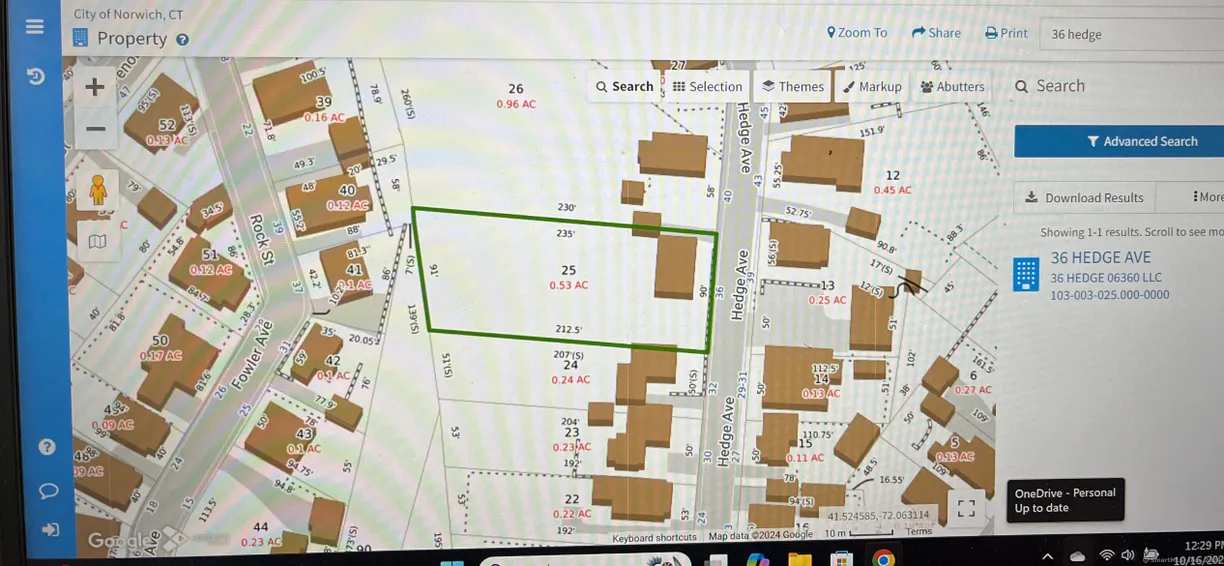This screenshot has height=566, width=1224.
Task: Open the Themes menu
Action: click(793, 87)
